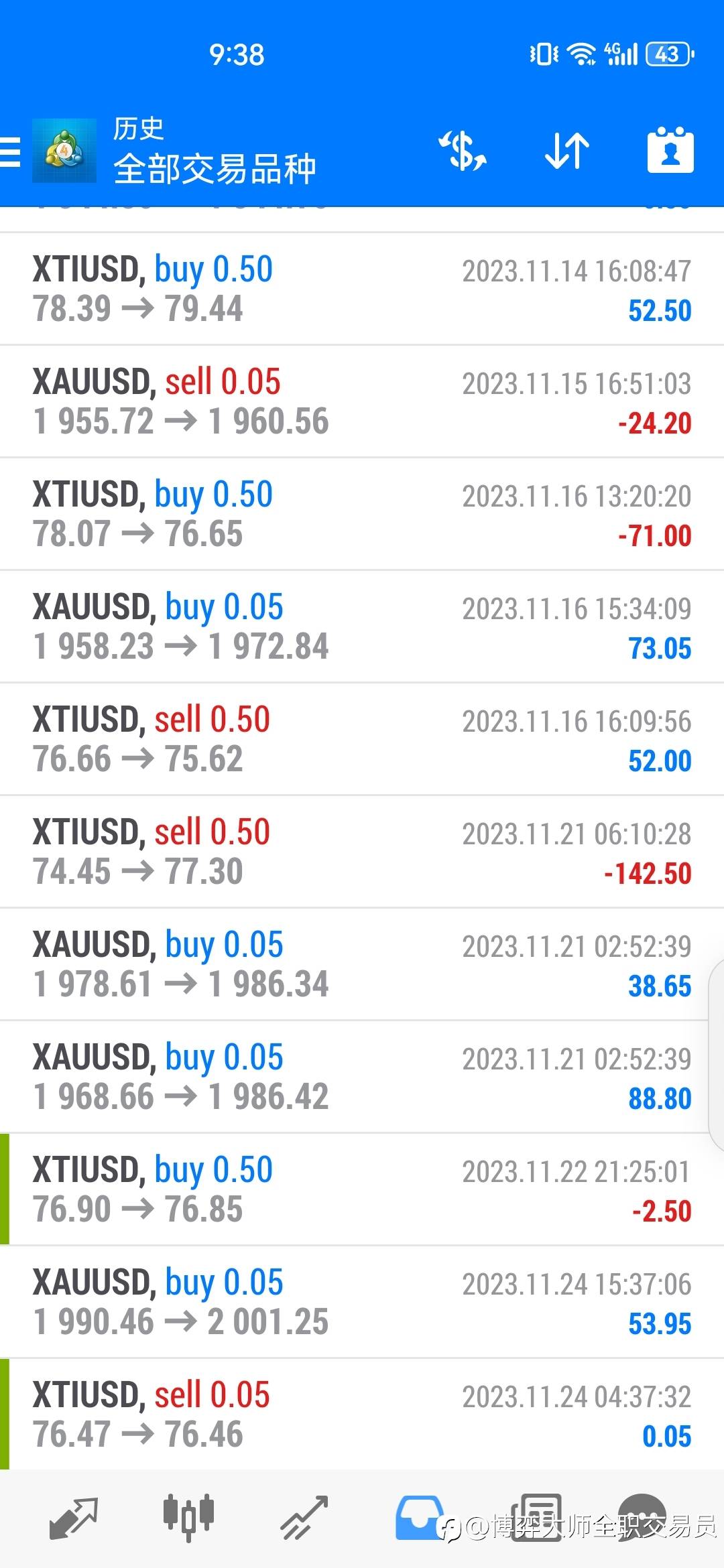The height and width of the screenshot is (1568, 724).
Task: Open XAUUSD sell trade with -24.20 loss
Action: (362, 402)
